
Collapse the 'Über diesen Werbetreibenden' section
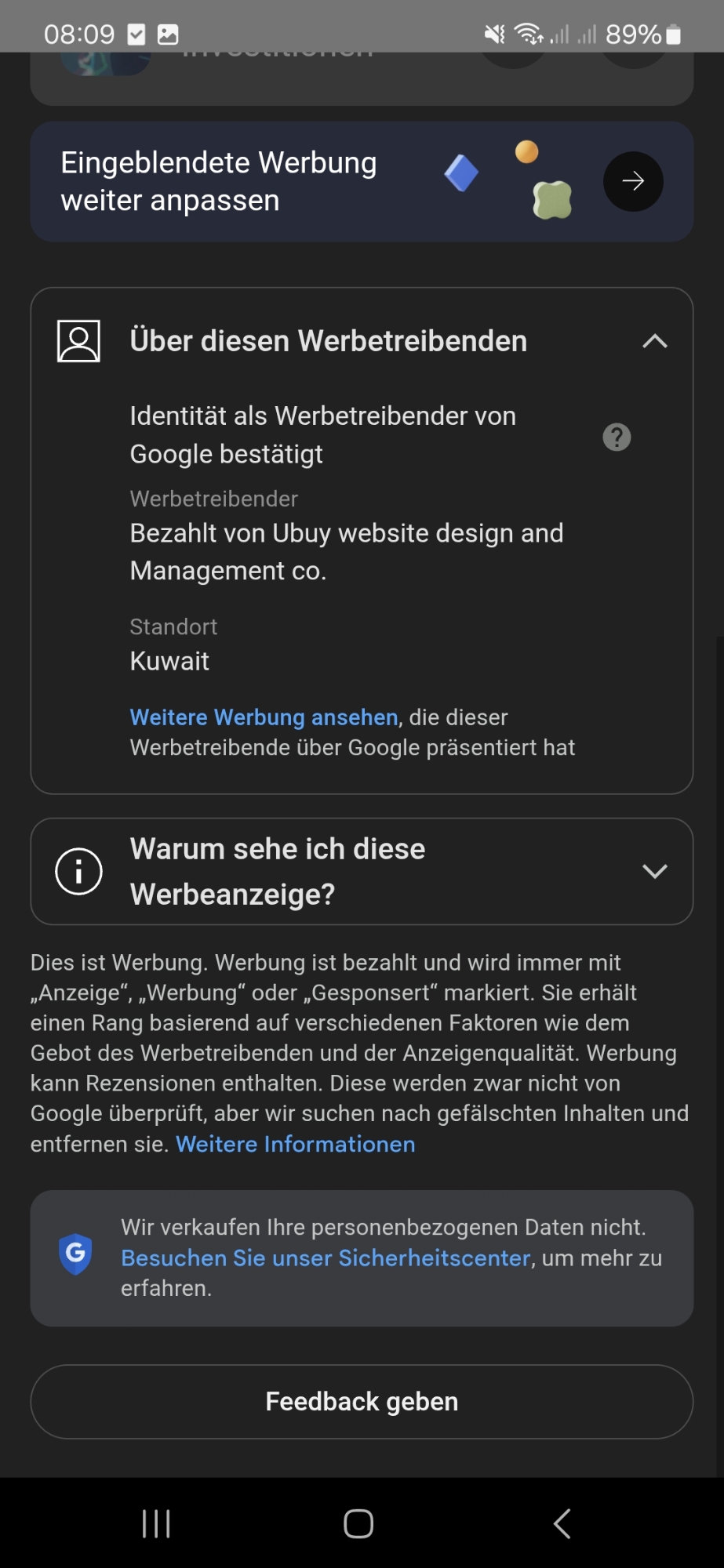click(x=654, y=342)
